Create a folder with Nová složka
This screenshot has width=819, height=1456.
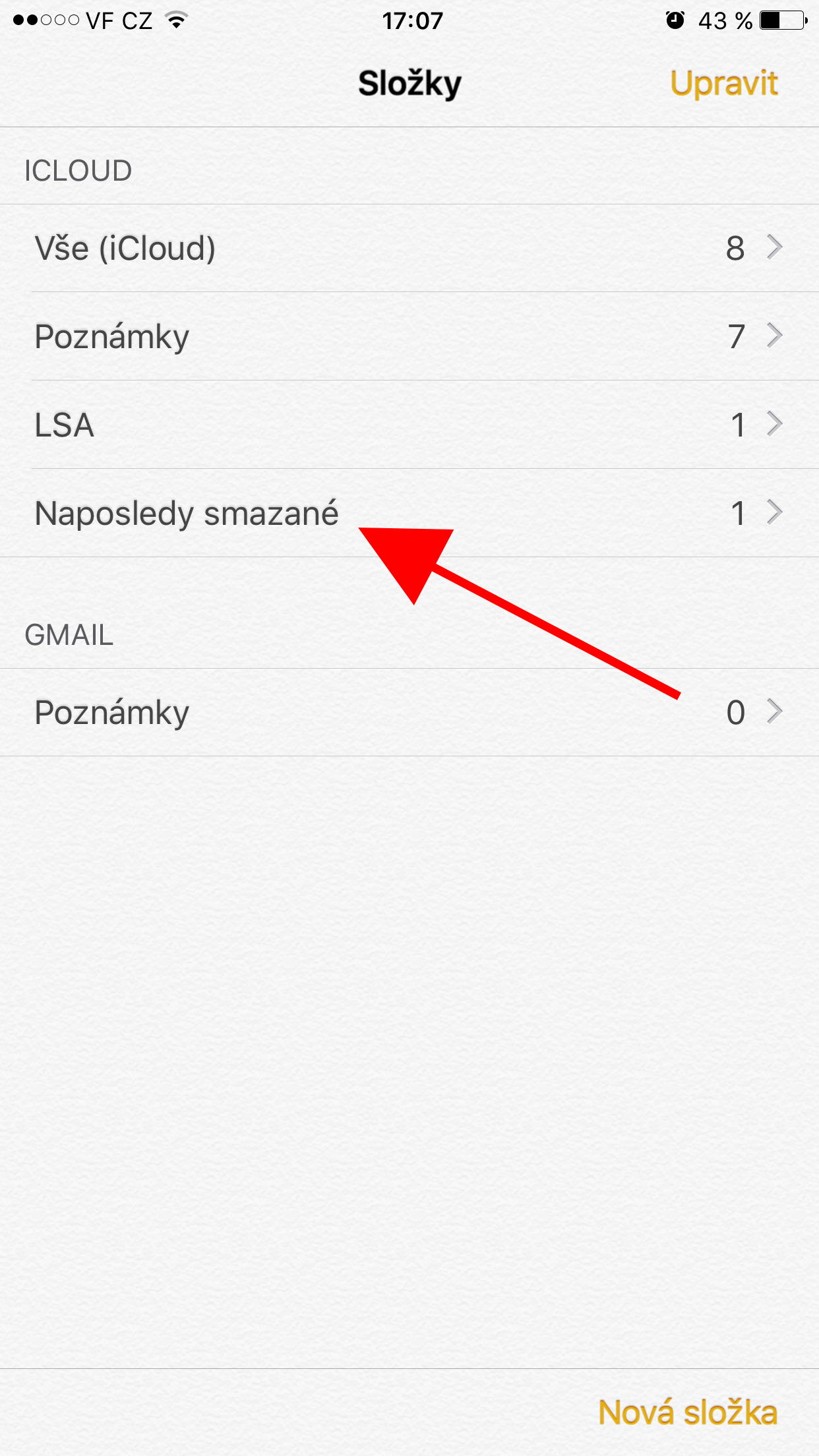pos(687,1412)
